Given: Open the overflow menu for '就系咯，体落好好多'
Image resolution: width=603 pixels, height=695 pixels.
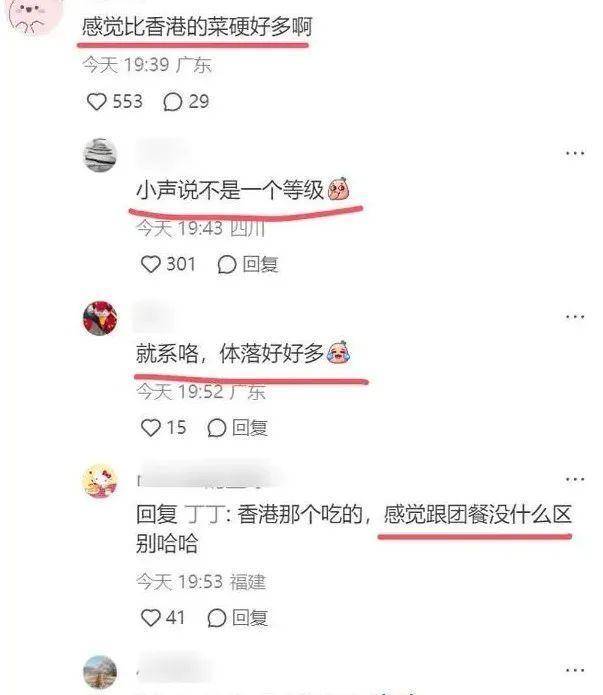Looking at the screenshot, I should (x=574, y=317).
